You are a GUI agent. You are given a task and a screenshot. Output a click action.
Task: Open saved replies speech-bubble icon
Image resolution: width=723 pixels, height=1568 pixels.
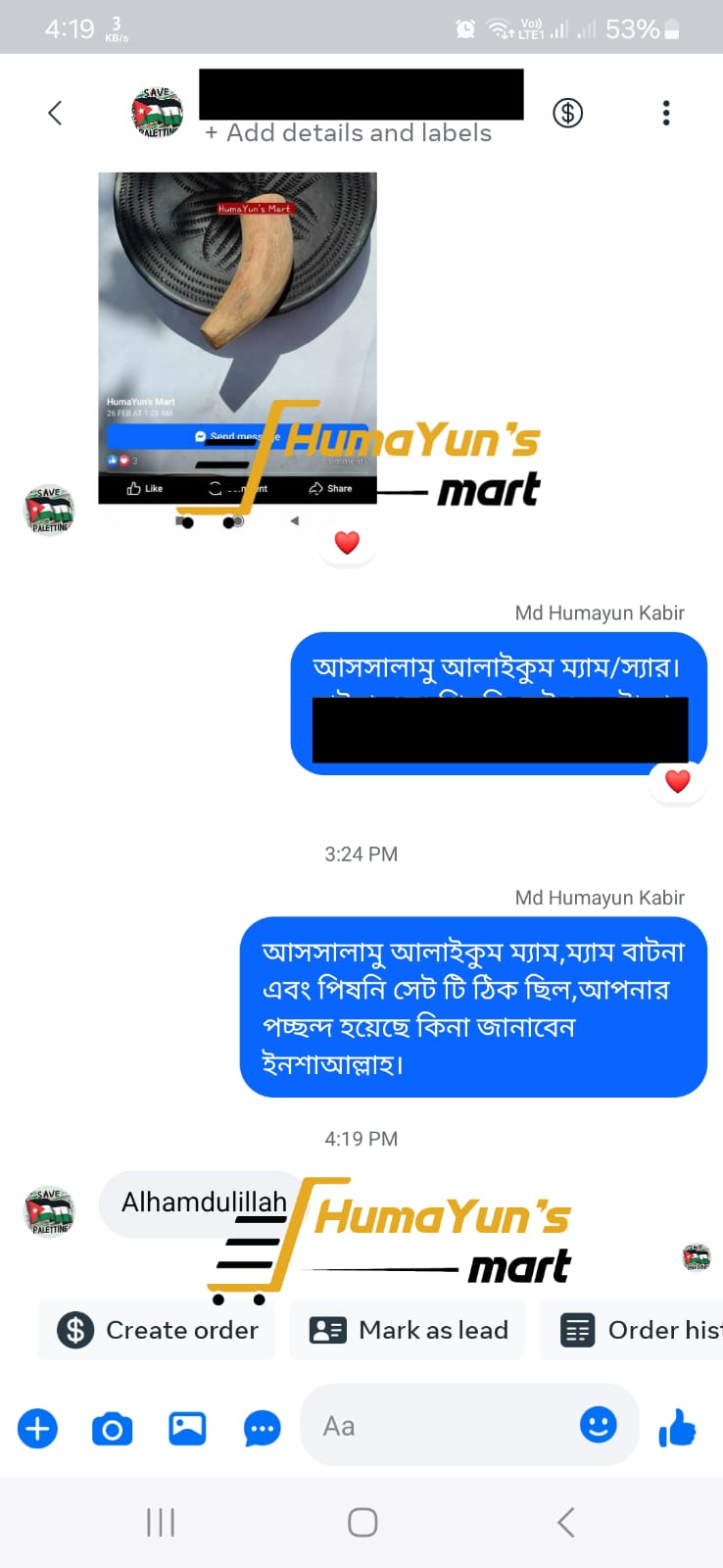262,1429
